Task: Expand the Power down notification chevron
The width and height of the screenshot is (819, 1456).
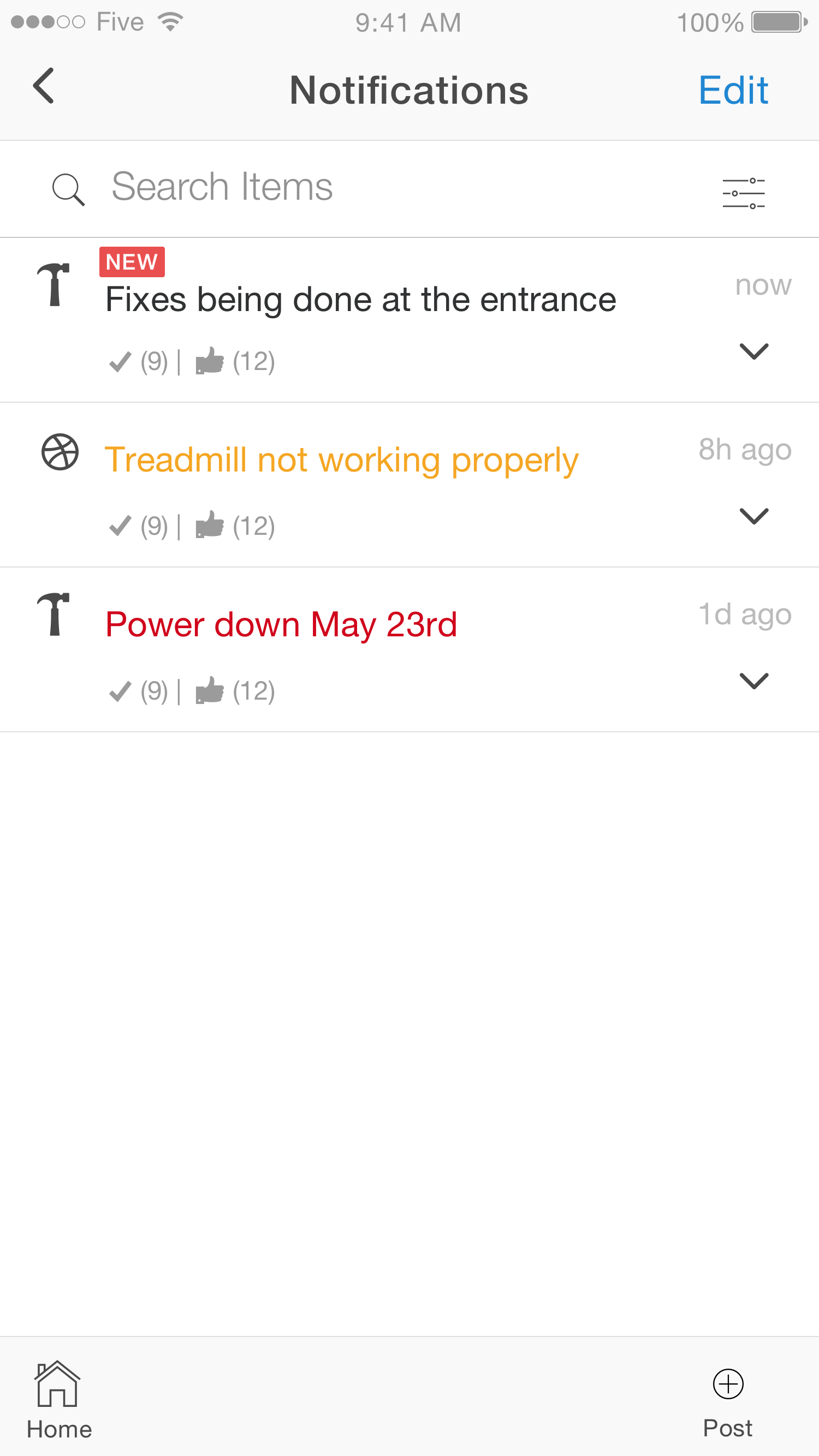Action: [x=754, y=681]
